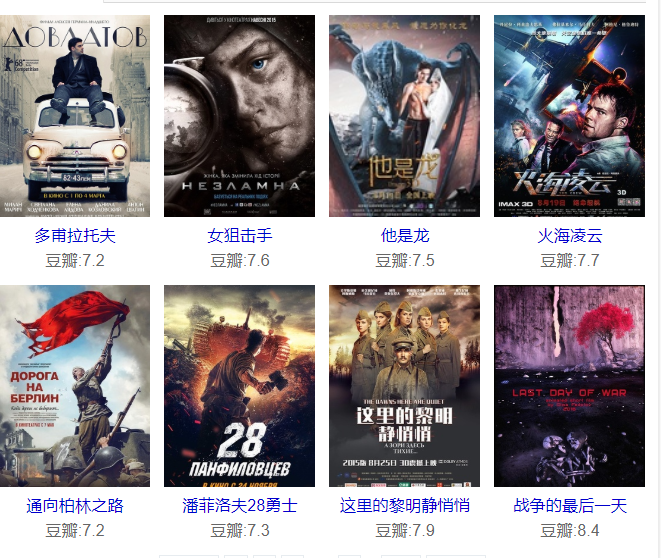Viewport: 663px width, 558px height.
Task: Open the 通向柏林之路 movie poster
Action: [x=75, y=386]
